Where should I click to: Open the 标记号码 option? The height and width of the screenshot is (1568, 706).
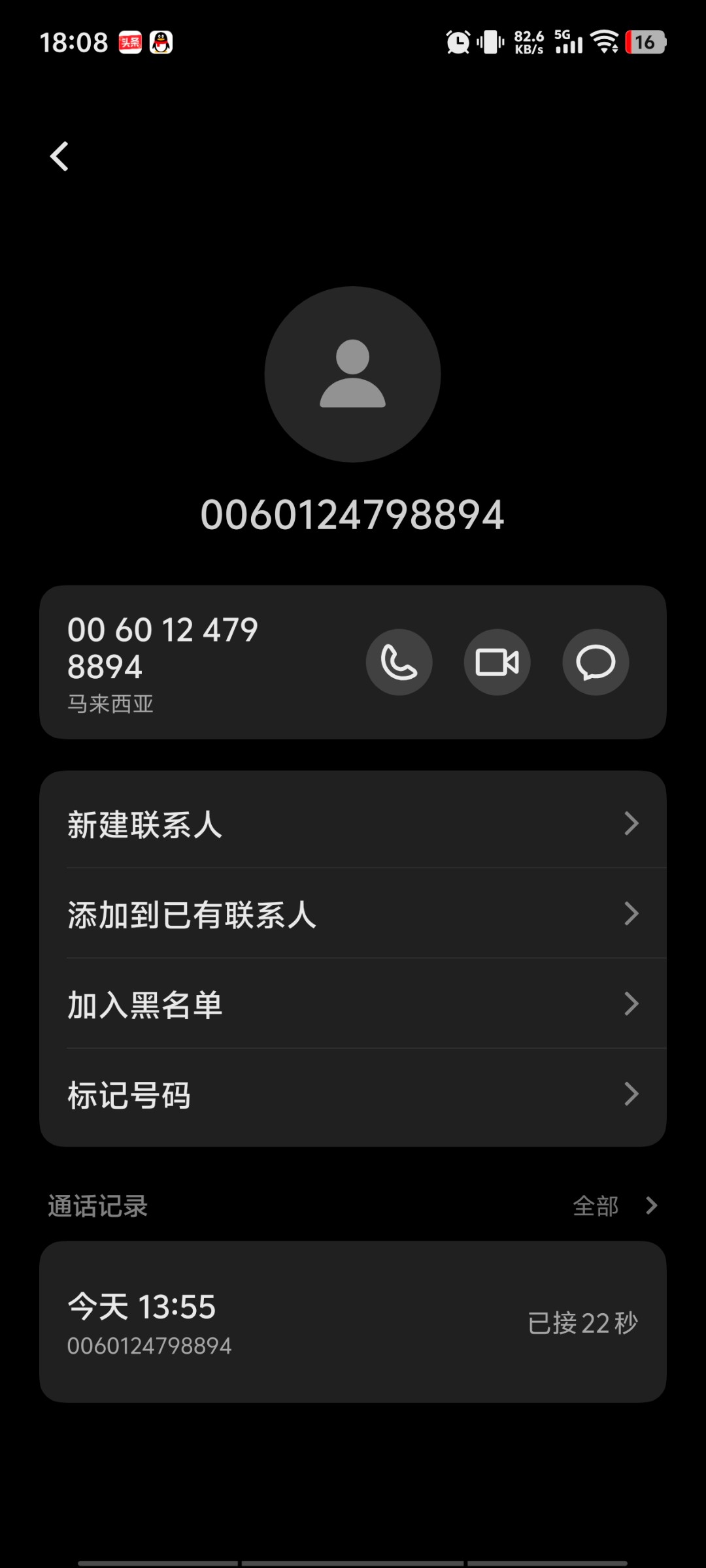(x=353, y=1094)
